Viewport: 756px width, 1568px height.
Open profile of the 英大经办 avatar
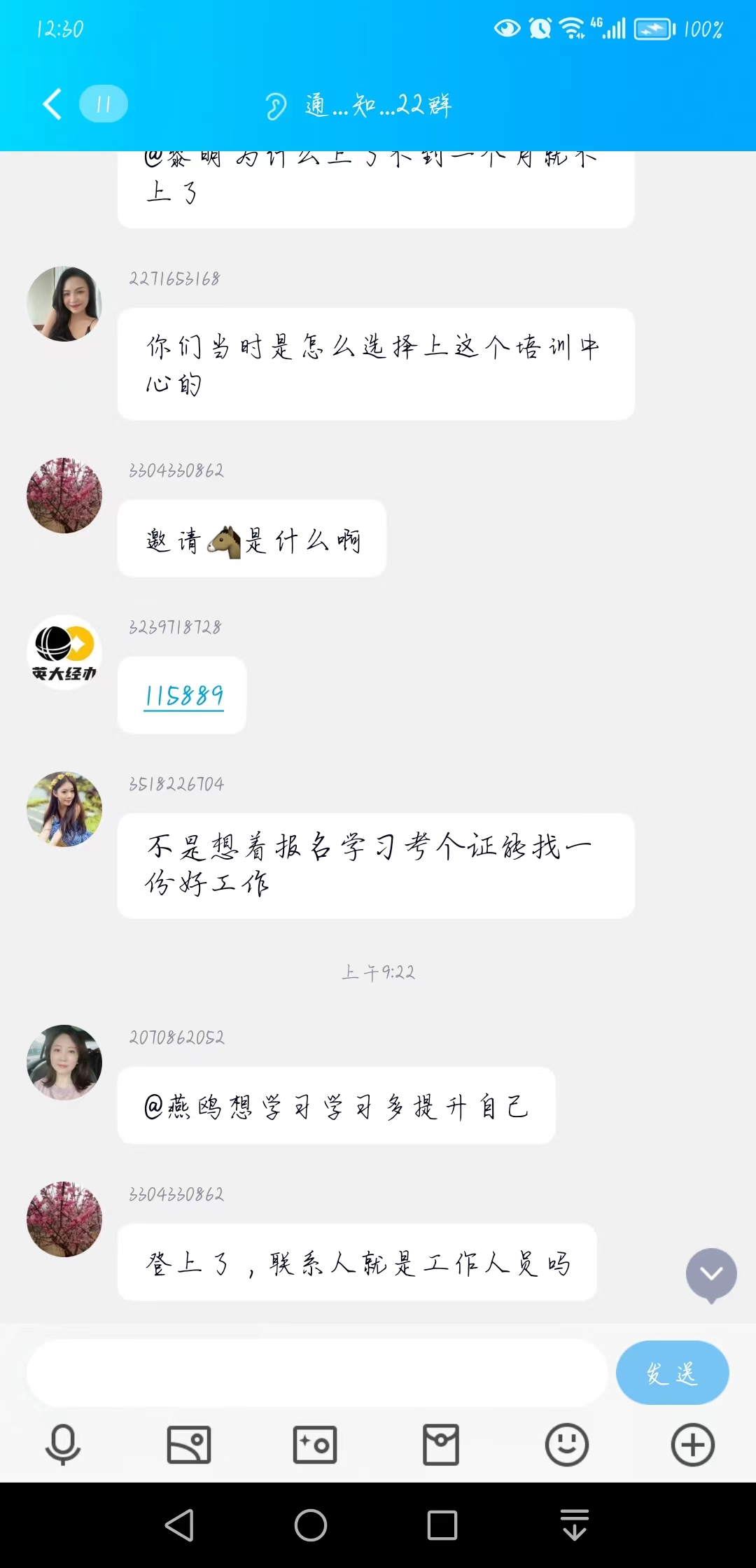[x=64, y=652]
